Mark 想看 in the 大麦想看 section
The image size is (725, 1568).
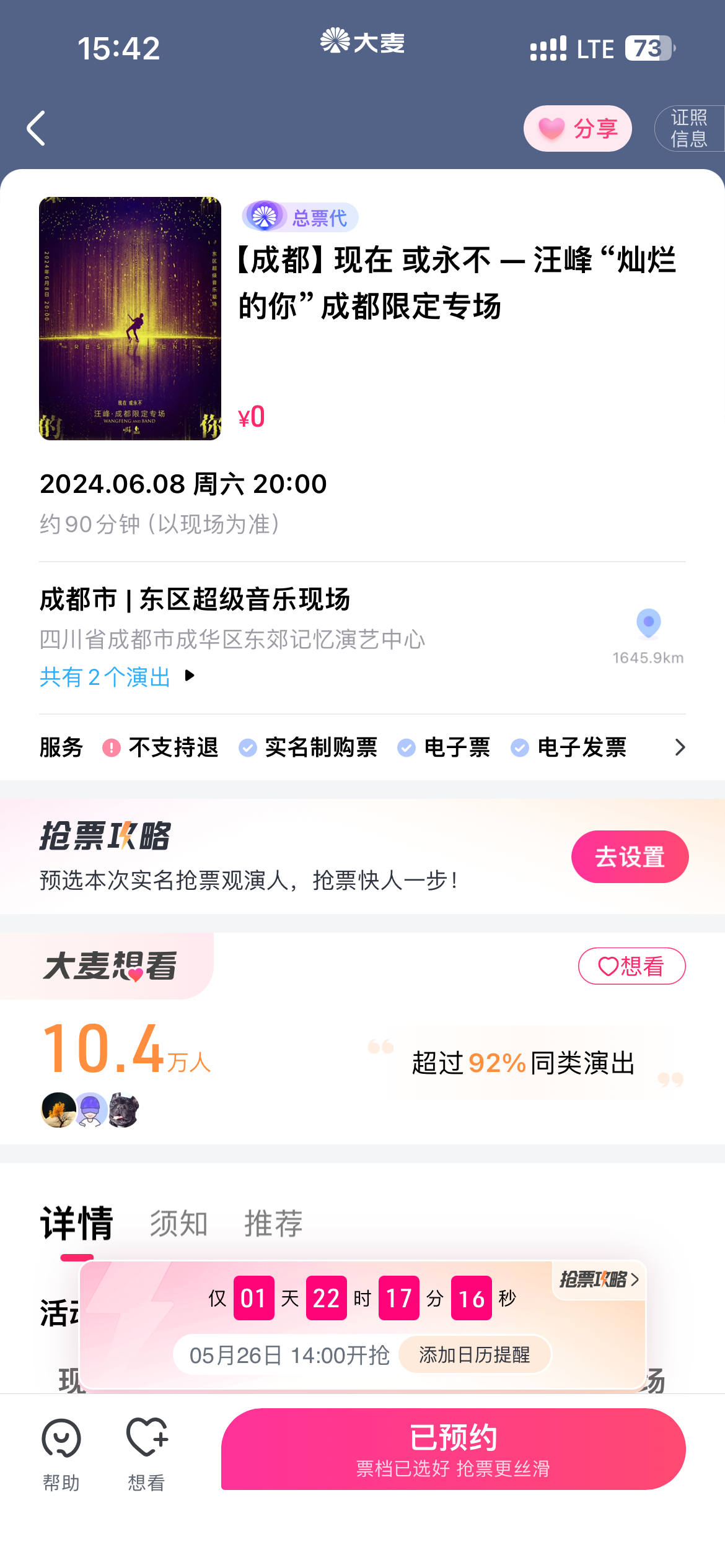[631, 966]
